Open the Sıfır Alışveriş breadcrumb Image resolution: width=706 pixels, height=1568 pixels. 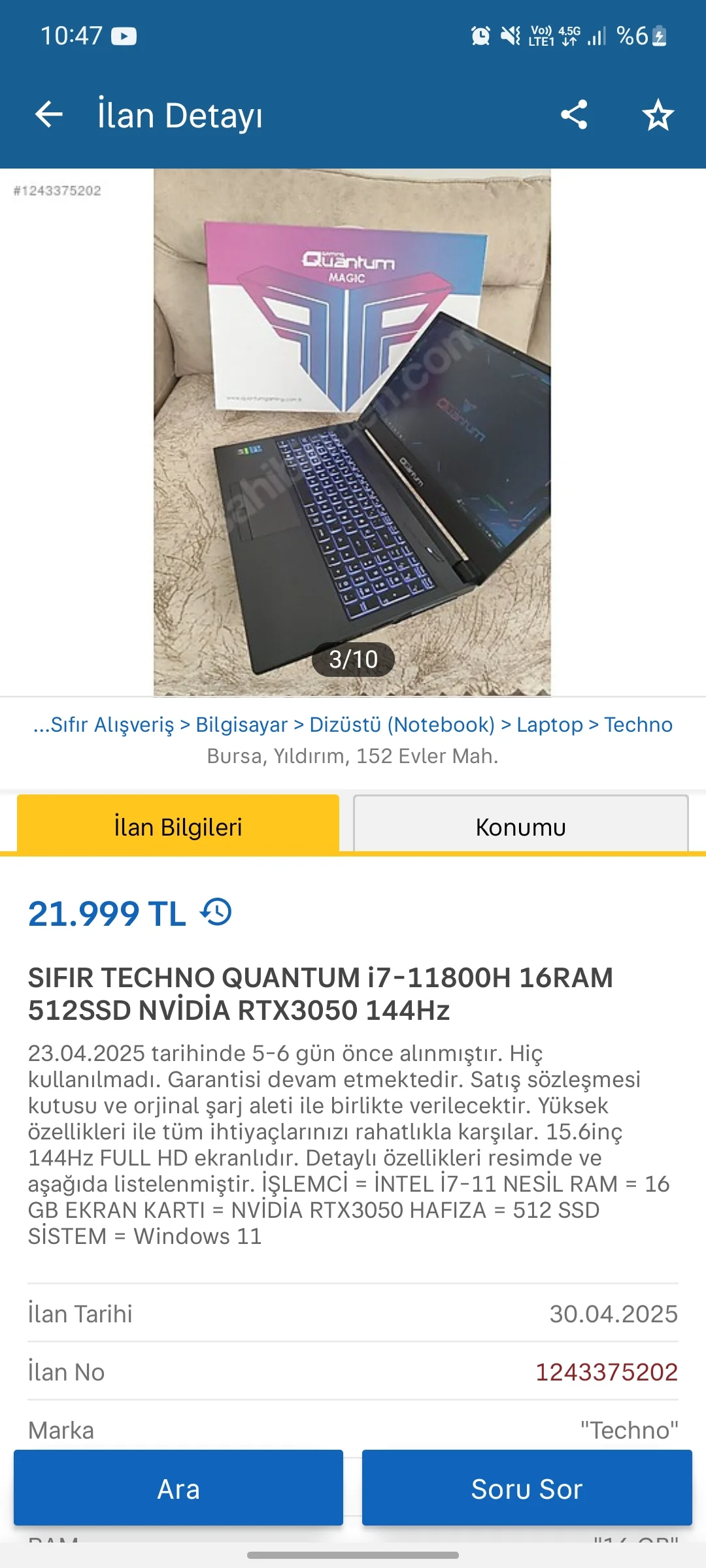tap(105, 725)
